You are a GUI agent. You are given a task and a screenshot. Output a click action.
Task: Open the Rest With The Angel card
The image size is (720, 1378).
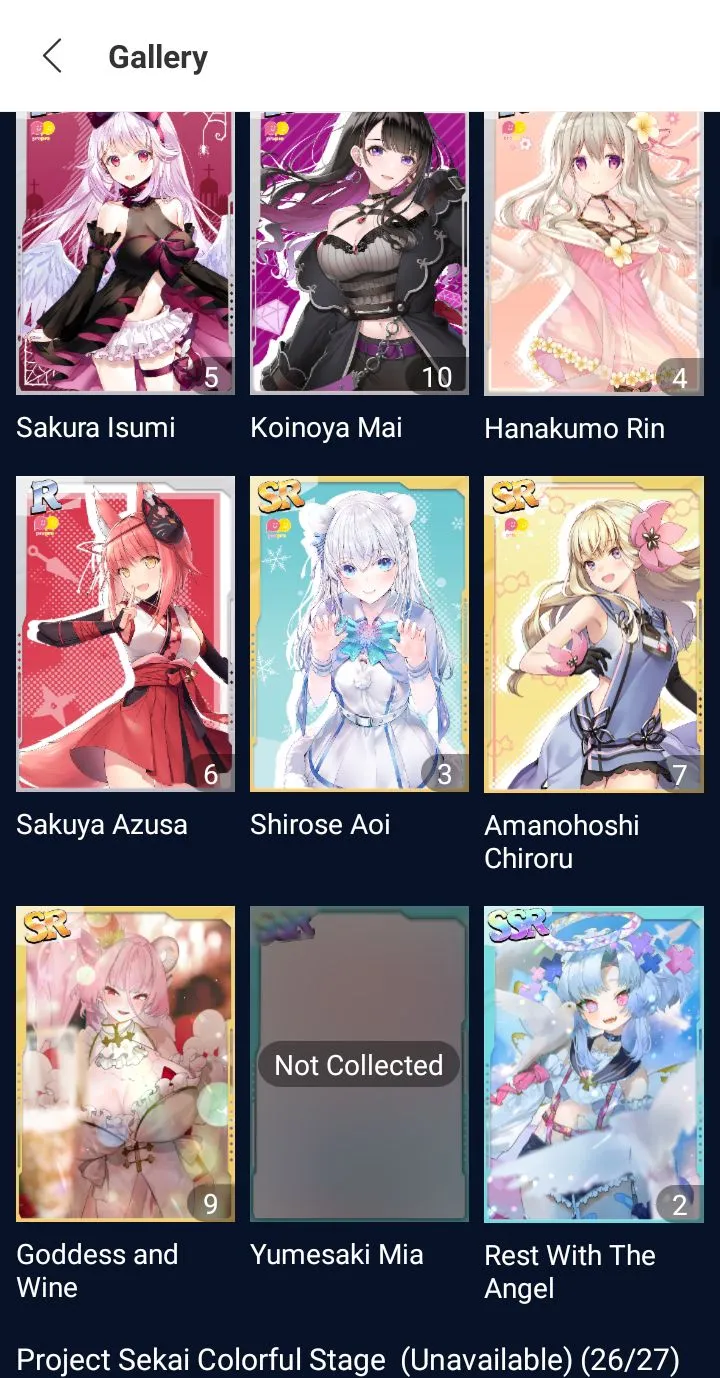coord(593,1064)
